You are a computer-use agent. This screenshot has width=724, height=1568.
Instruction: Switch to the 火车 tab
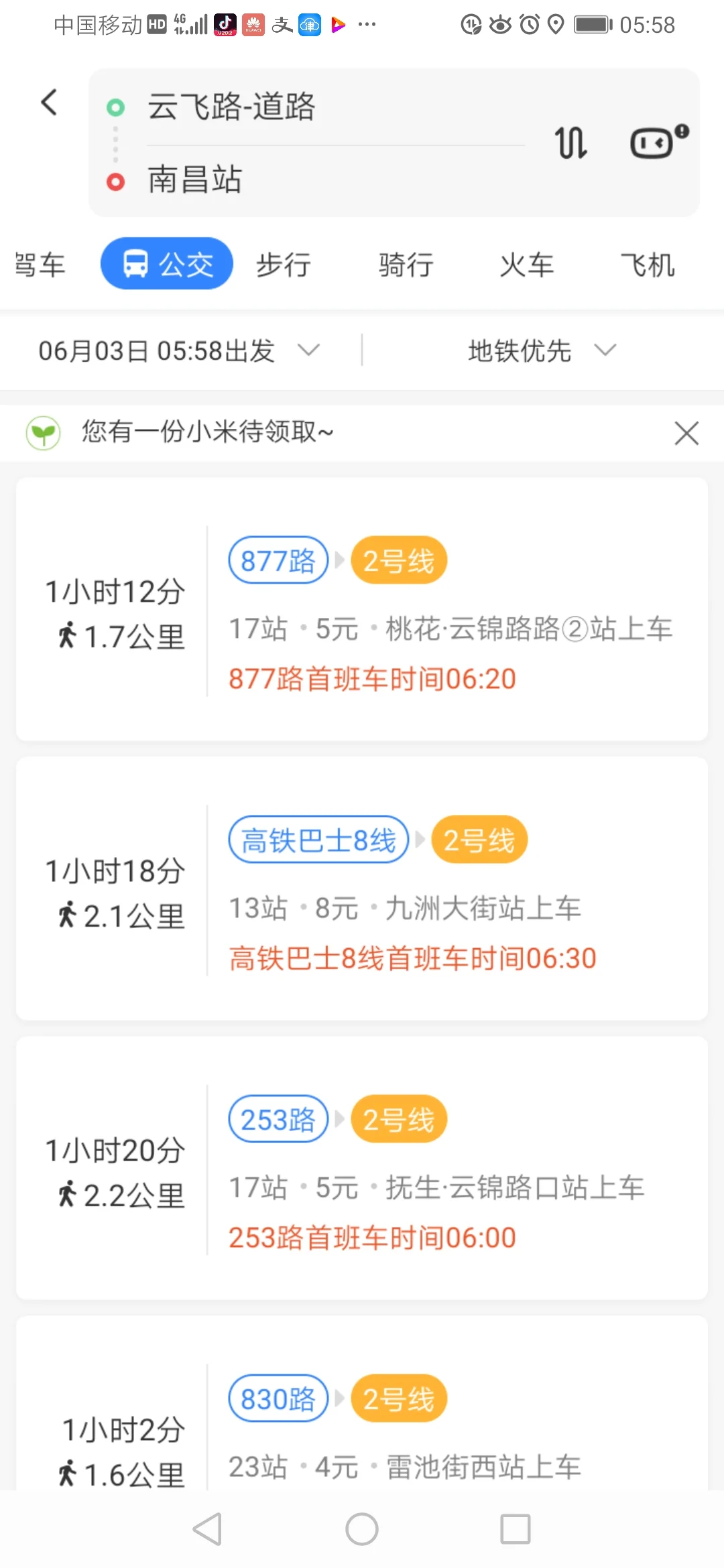tap(527, 263)
